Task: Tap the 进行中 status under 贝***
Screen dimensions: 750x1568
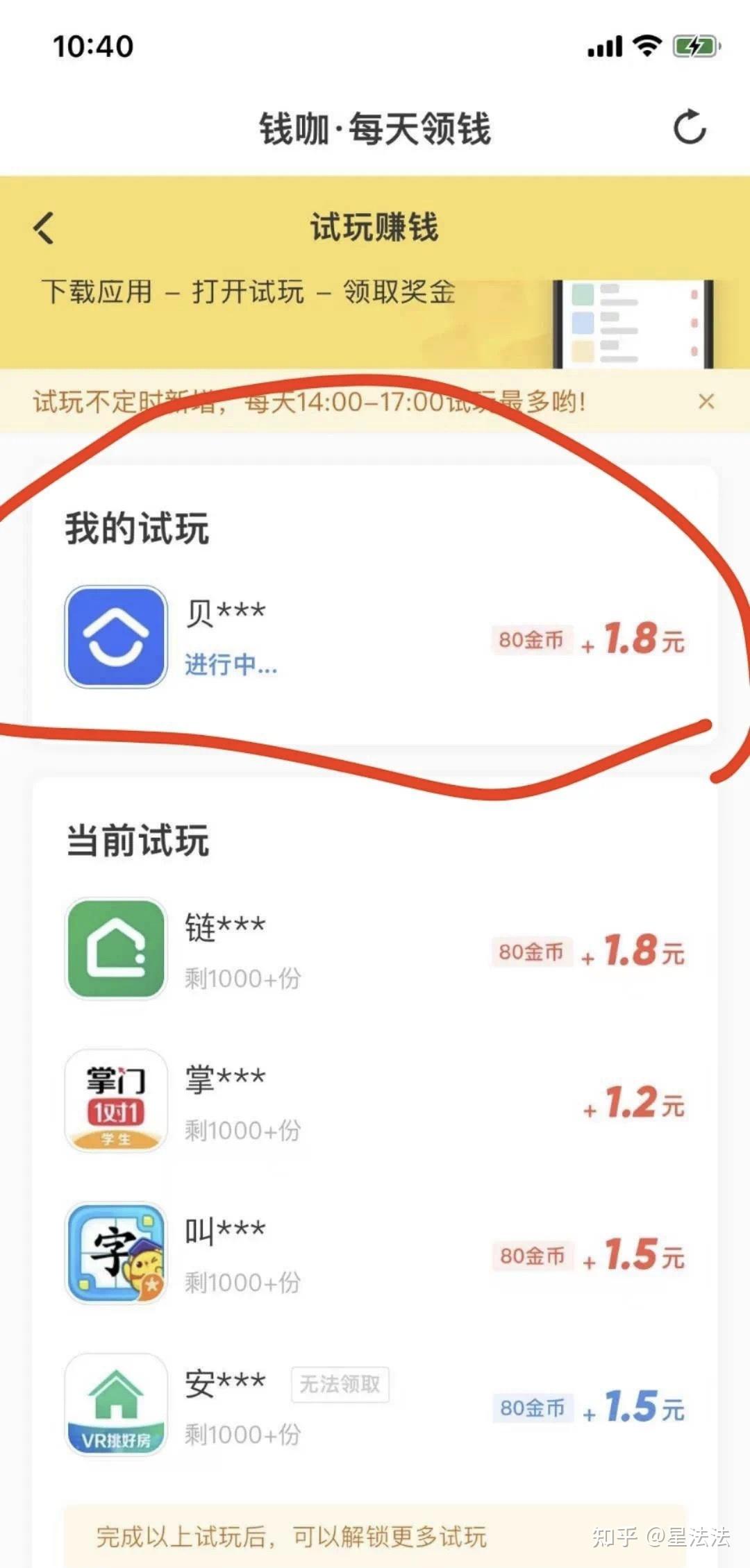Action: 231,666
